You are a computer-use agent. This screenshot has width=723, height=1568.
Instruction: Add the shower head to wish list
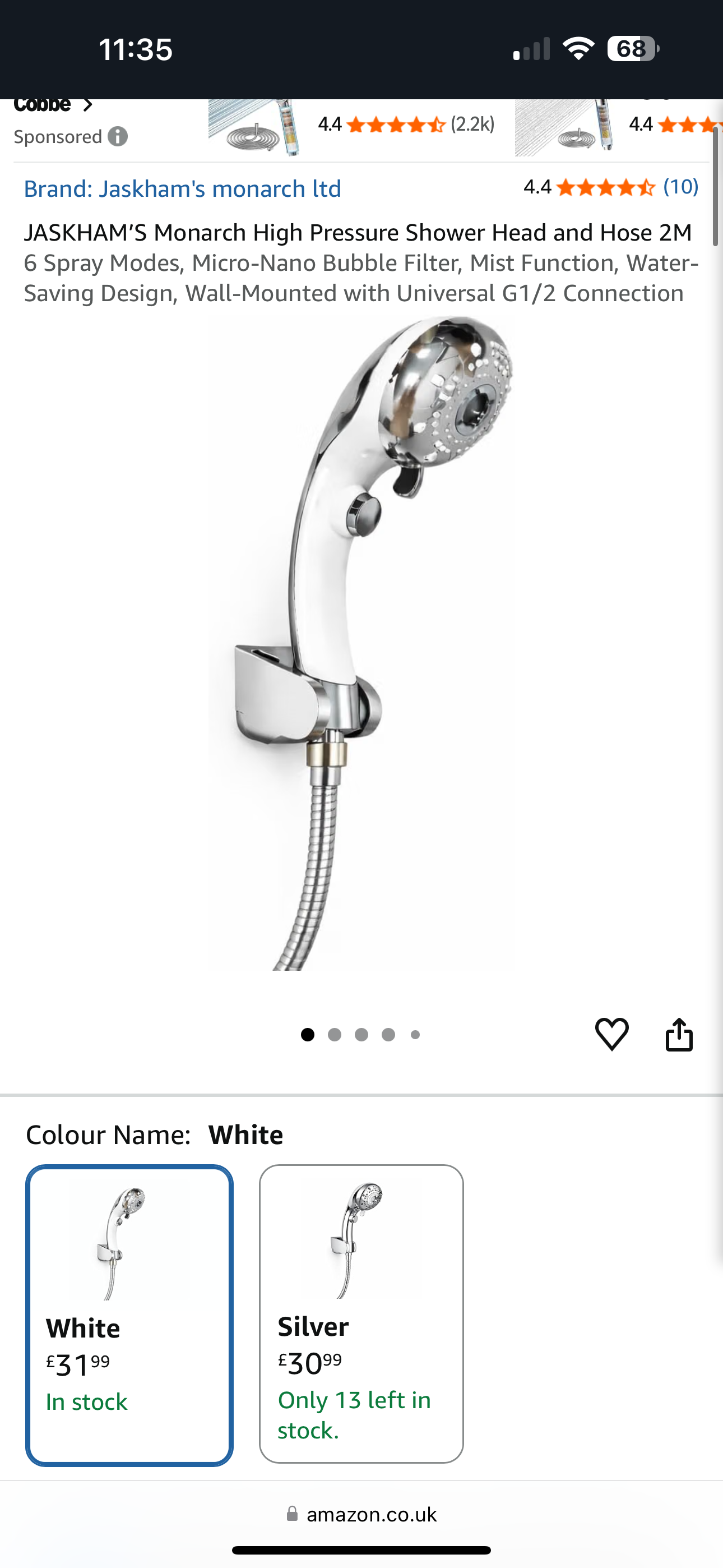pos(611,1034)
